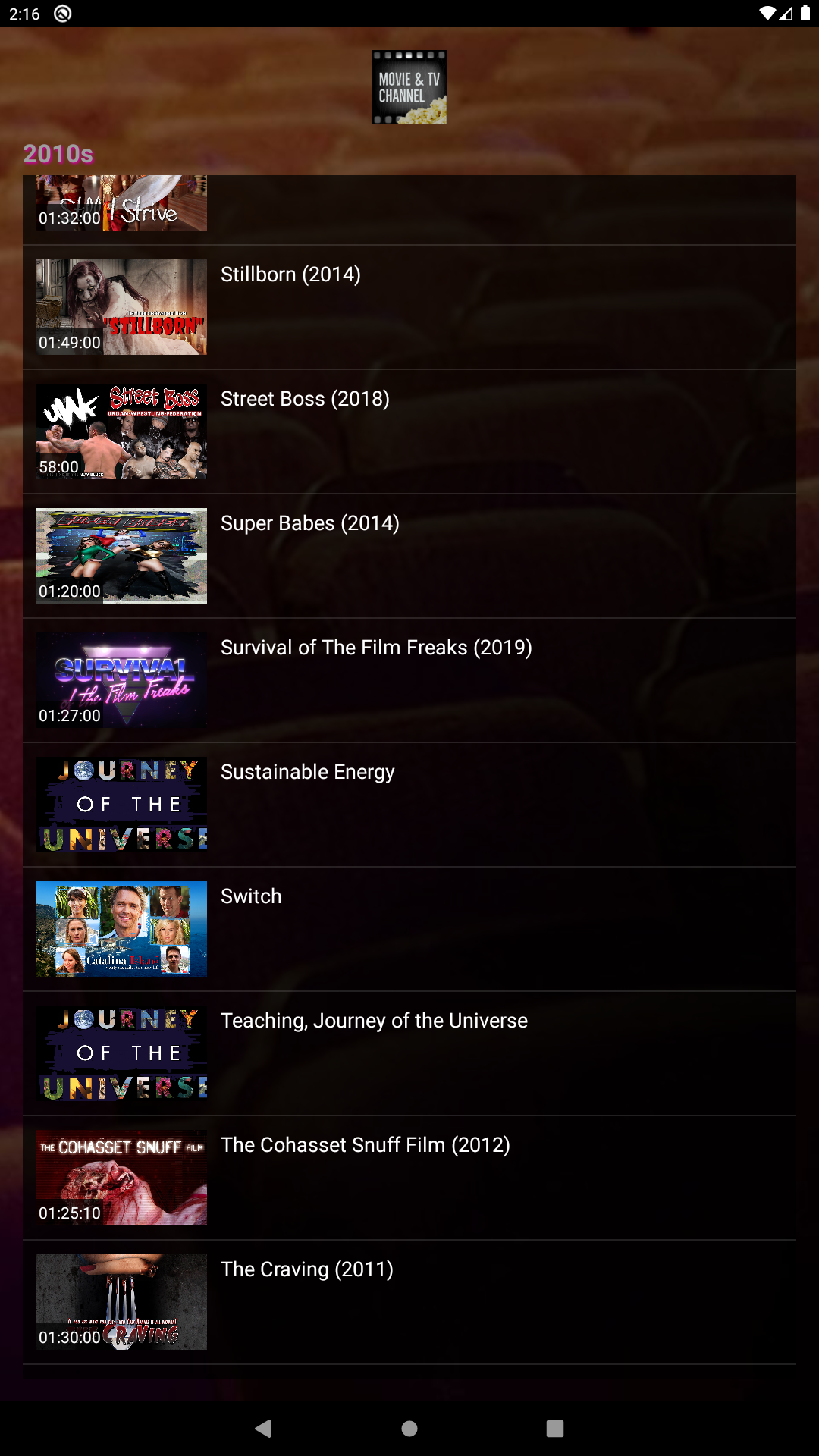Tap the Movie & TV Channel logo

pyautogui.click(x=409, y=86)
